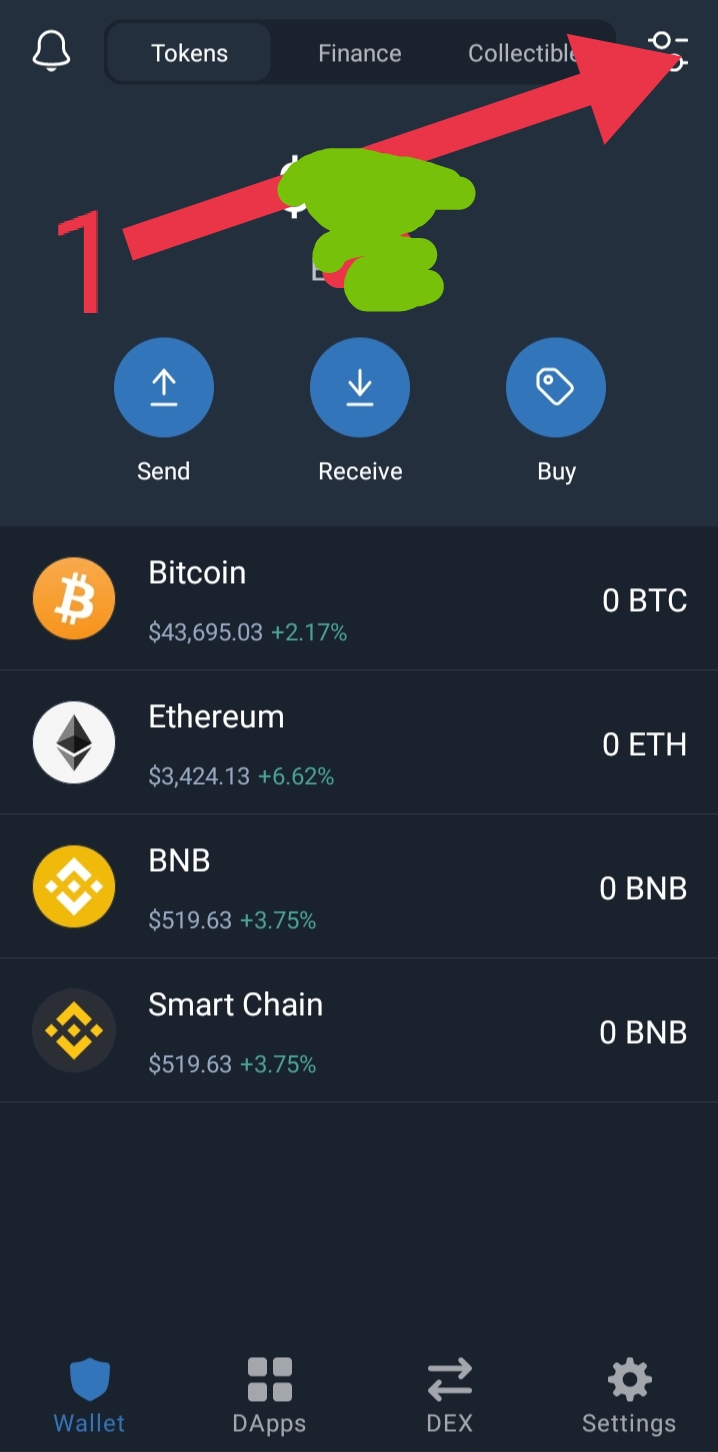Tap the Receive button
The image size is (718, 1452).
coord(360,388)
